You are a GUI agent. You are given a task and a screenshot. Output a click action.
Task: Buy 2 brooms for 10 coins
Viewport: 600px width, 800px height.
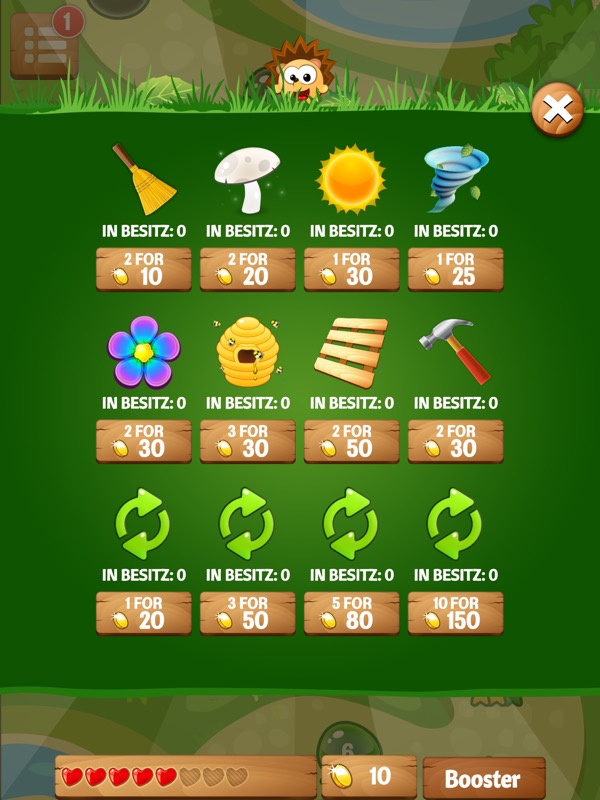(144, 269)
